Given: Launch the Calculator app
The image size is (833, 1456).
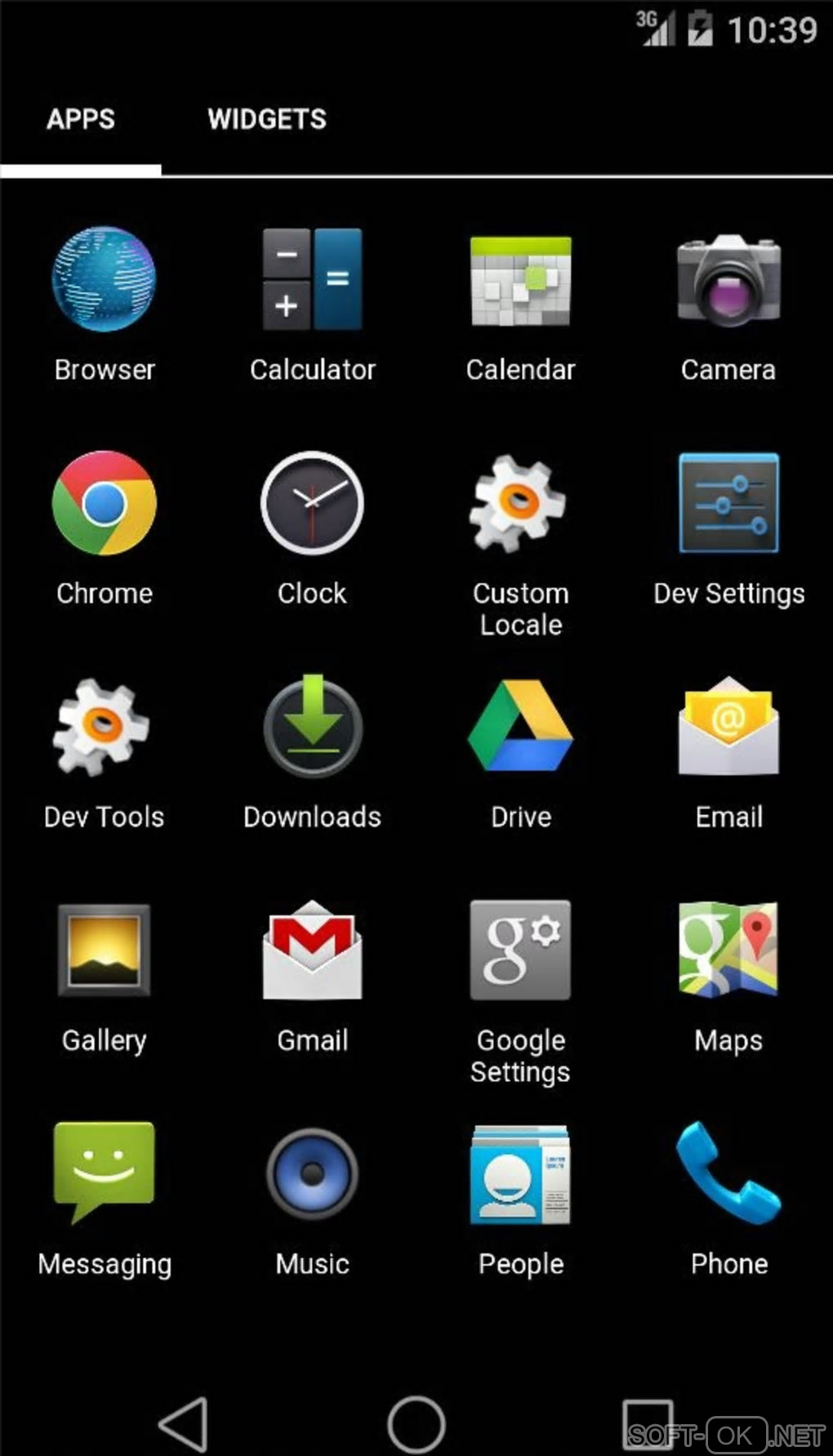Looking at the screenshot, I should [x=312, y=280].
